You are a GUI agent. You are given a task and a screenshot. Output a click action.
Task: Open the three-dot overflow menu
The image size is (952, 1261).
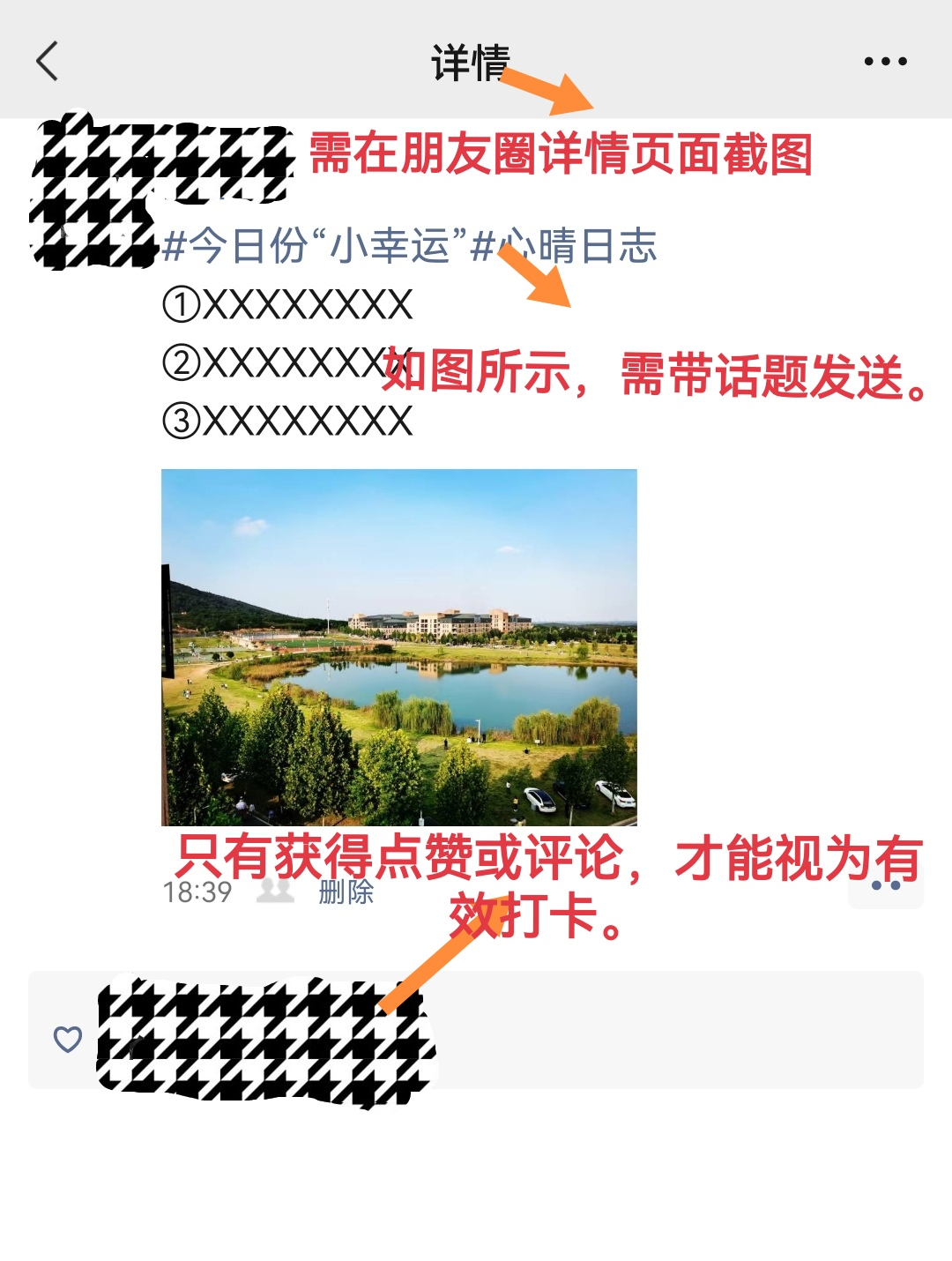click(x=885, y=61)
